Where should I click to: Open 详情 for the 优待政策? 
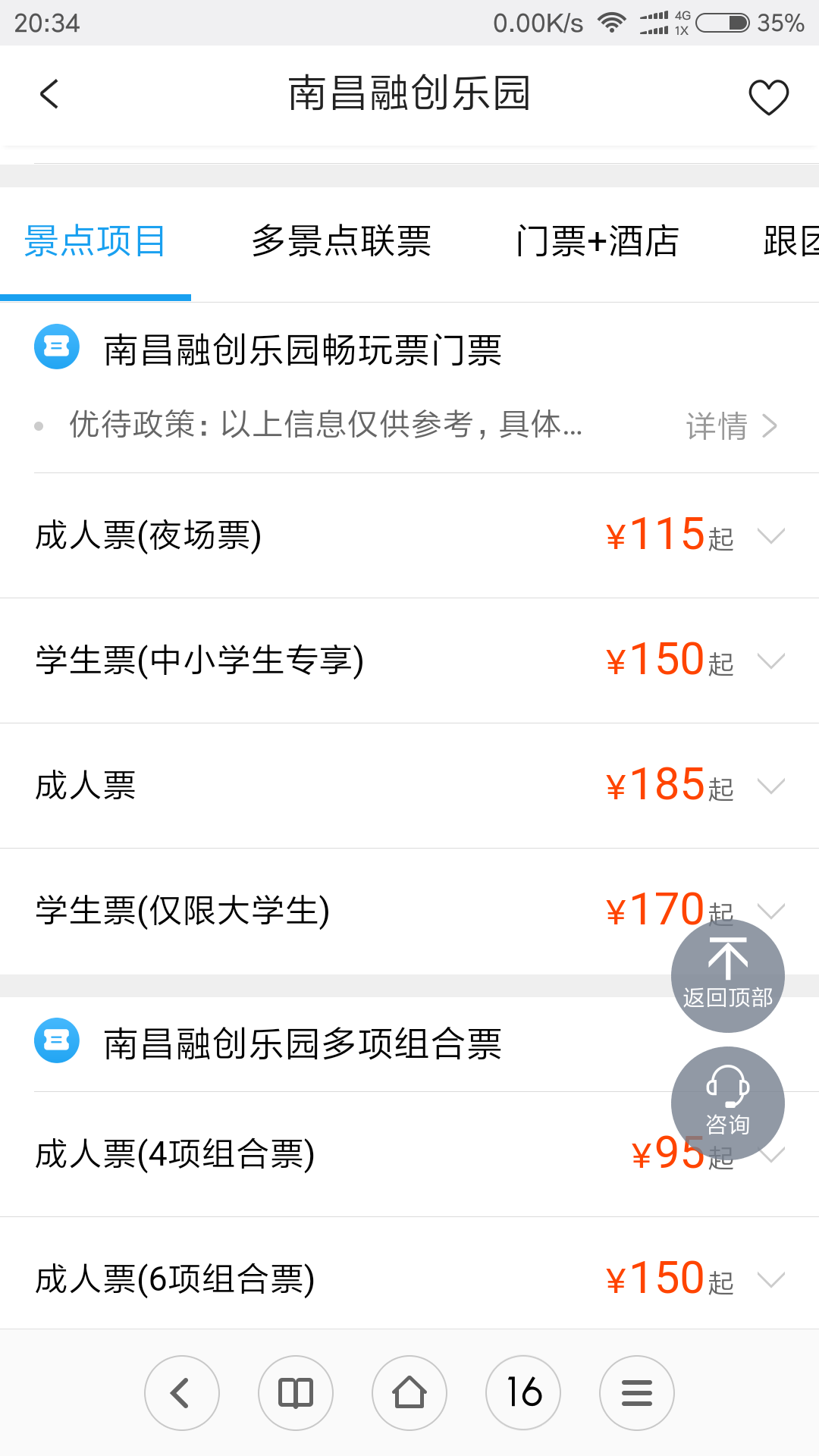tap(732, 426)
